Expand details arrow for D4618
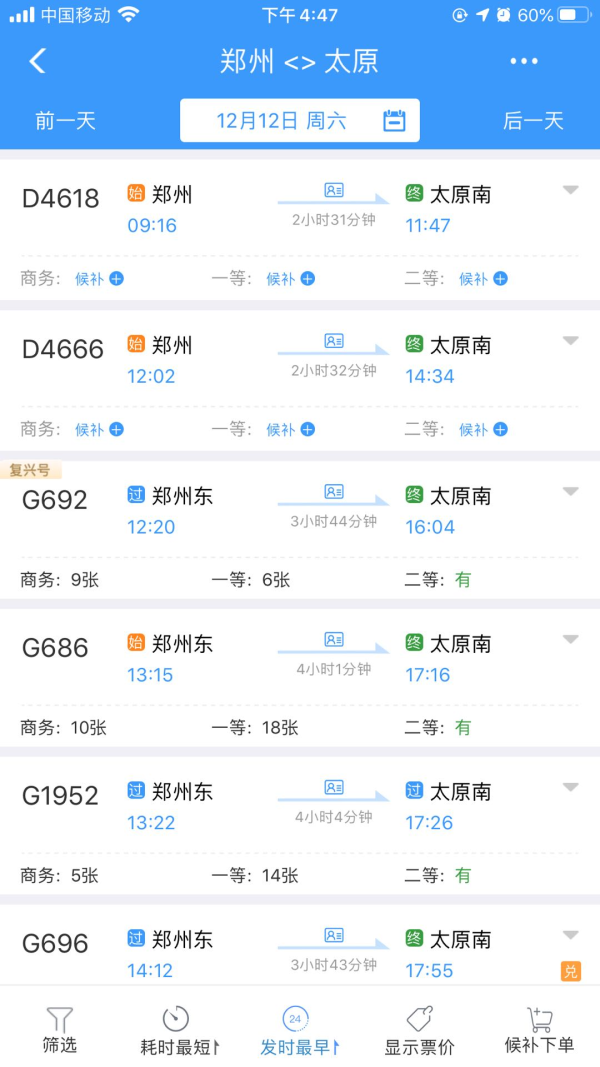The image size is (600, 1067). coord(570,190)
